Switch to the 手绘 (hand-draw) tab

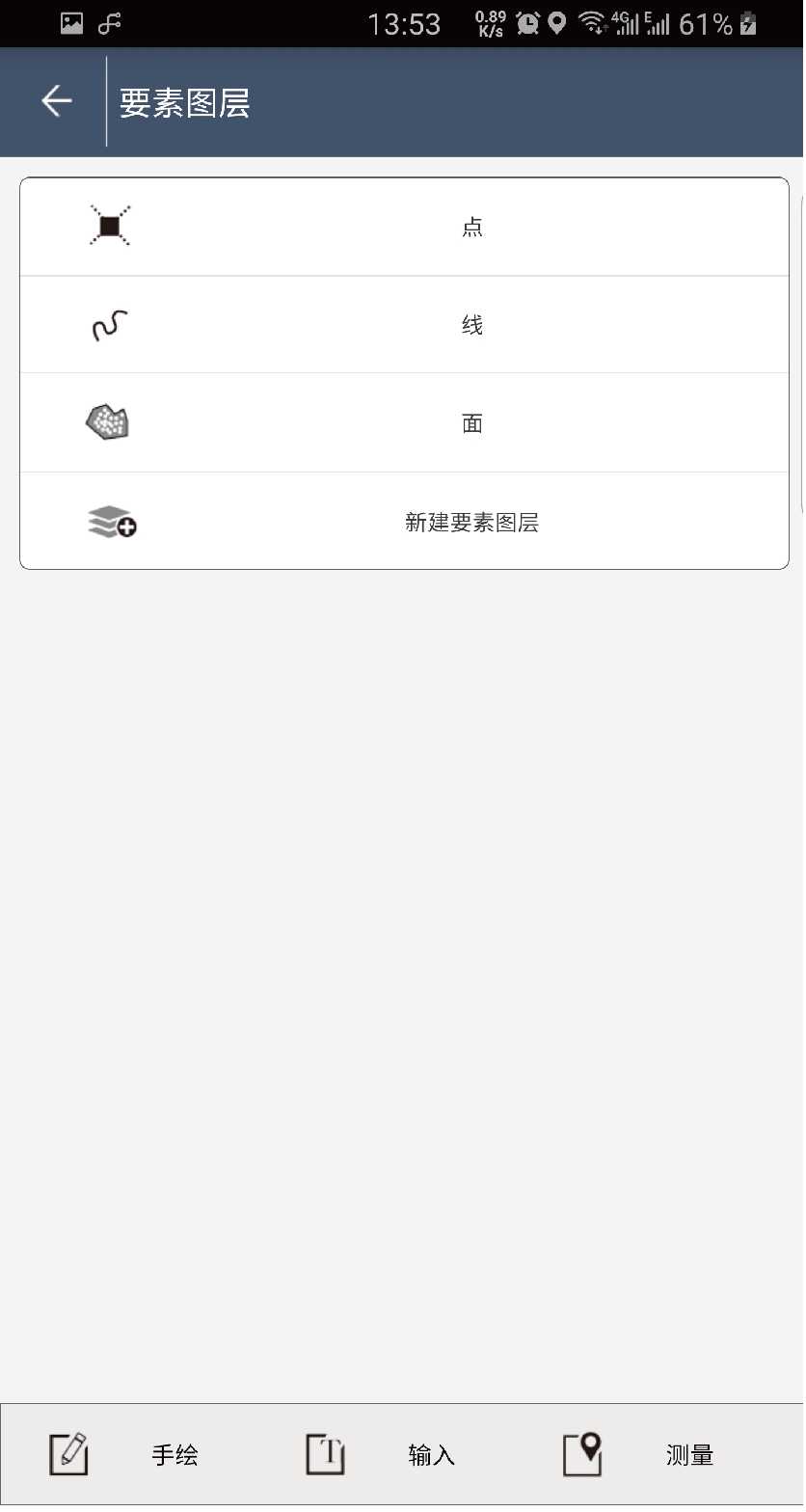click(x=125, y=1454)
